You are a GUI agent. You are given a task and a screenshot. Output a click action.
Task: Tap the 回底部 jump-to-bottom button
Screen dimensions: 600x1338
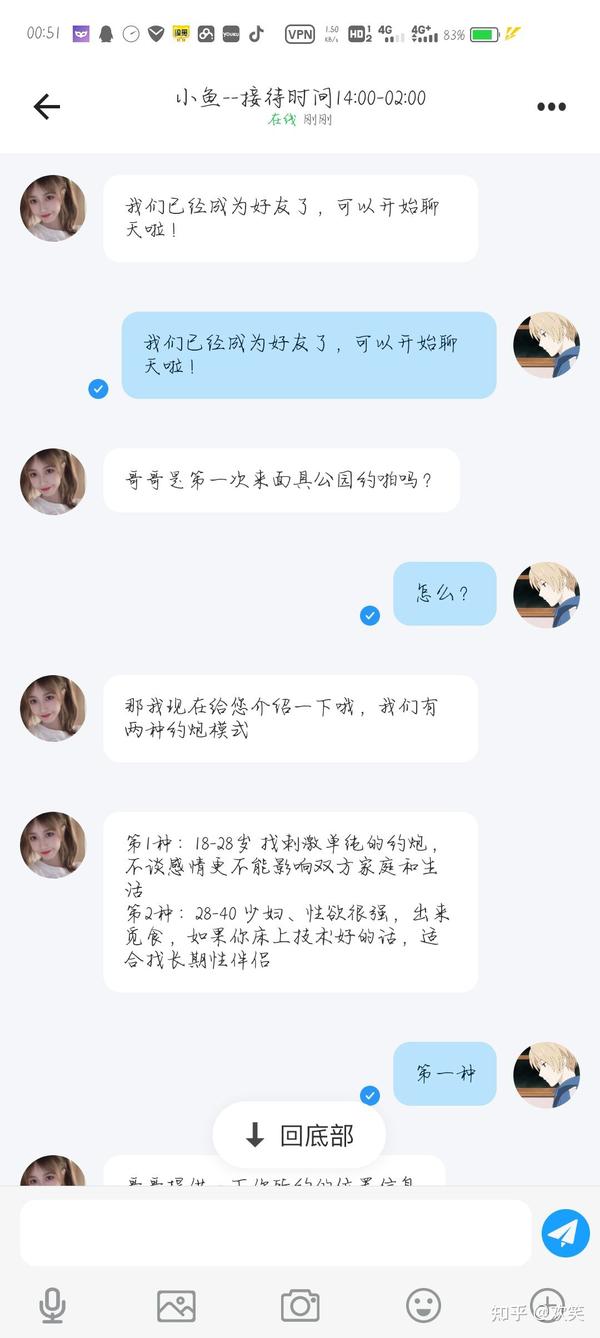tap(299, 1135)
